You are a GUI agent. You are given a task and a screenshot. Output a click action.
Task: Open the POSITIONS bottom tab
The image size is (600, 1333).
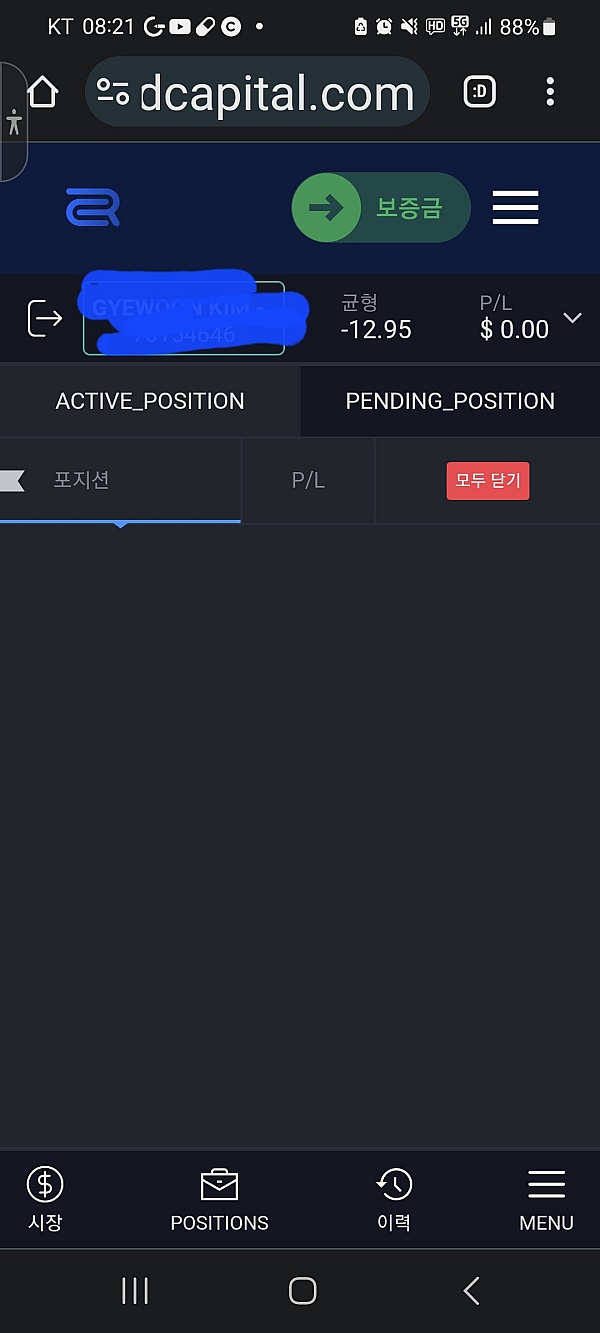220,1199
